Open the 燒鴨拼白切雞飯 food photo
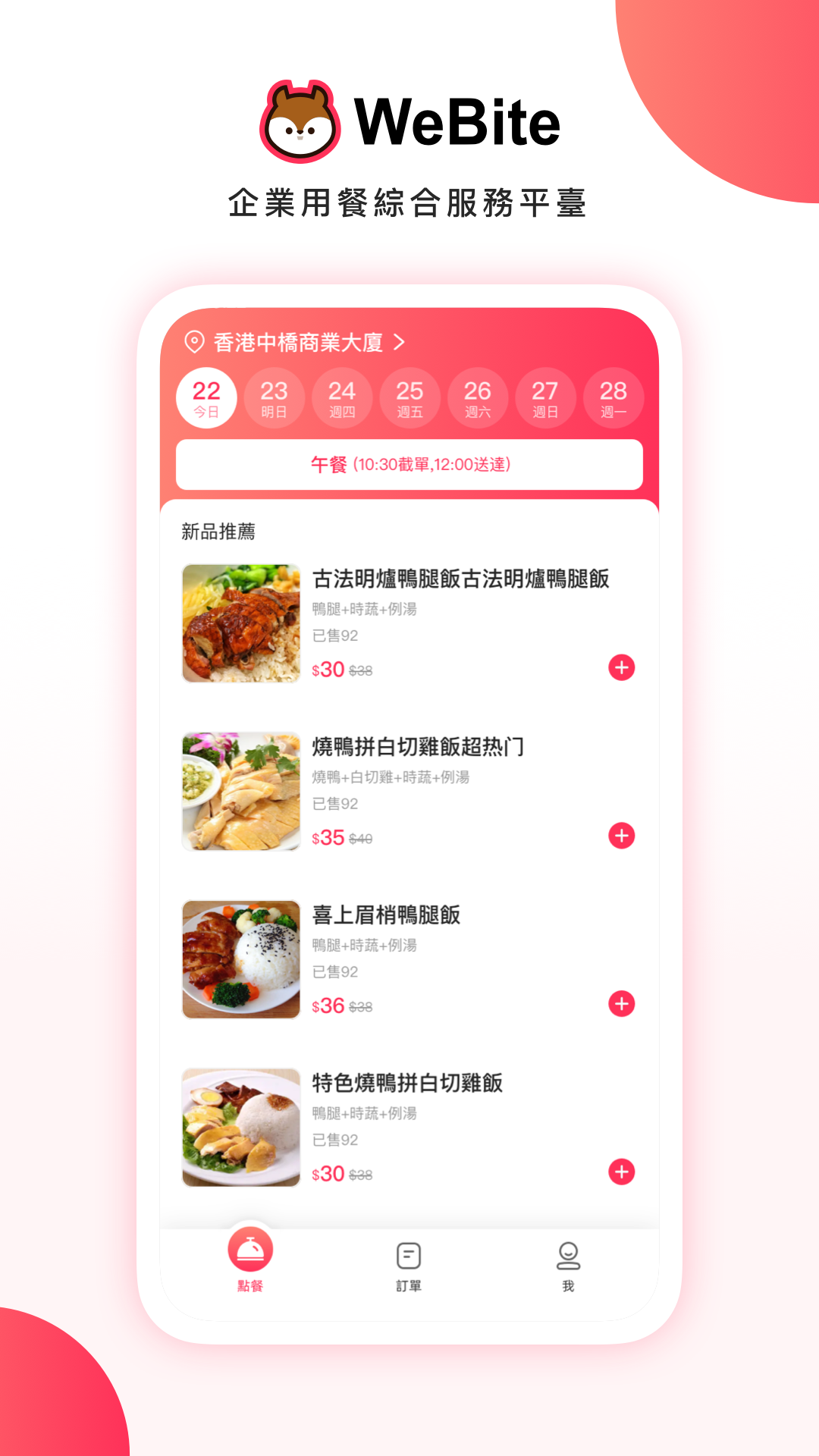Screen dimensions: 819x1456 coord(240,792)
